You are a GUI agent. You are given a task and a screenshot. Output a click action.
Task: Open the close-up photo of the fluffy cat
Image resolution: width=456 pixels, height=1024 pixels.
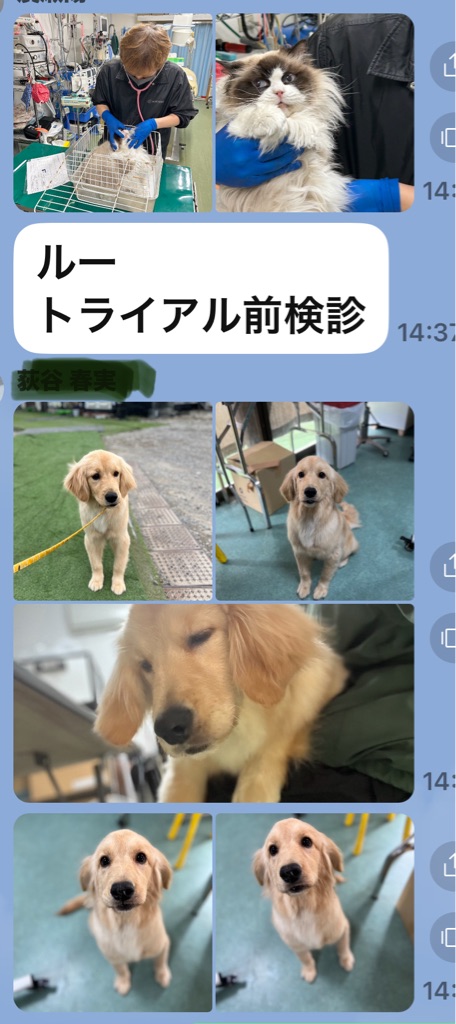[315, 112]
